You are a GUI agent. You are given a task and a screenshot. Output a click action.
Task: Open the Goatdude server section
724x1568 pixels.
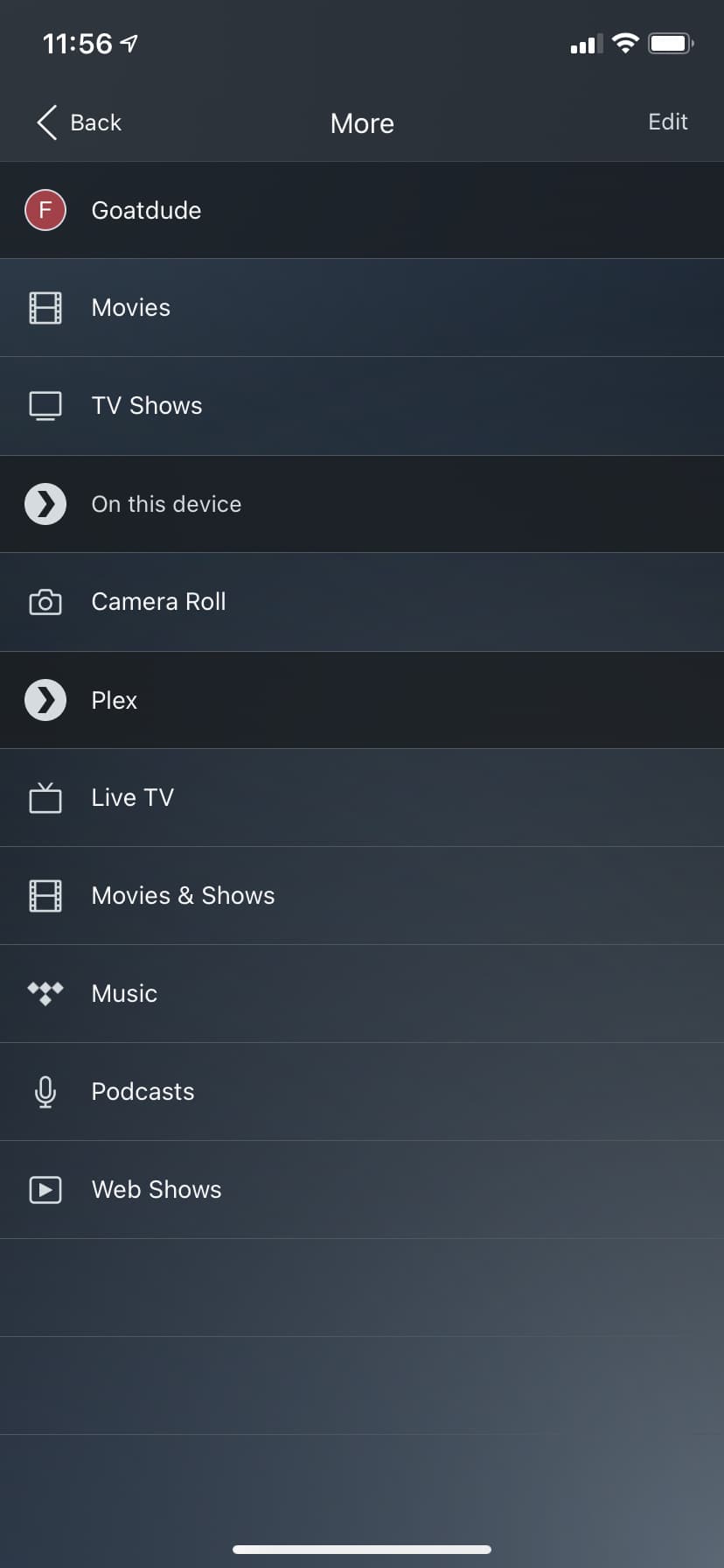coord(146,210)
